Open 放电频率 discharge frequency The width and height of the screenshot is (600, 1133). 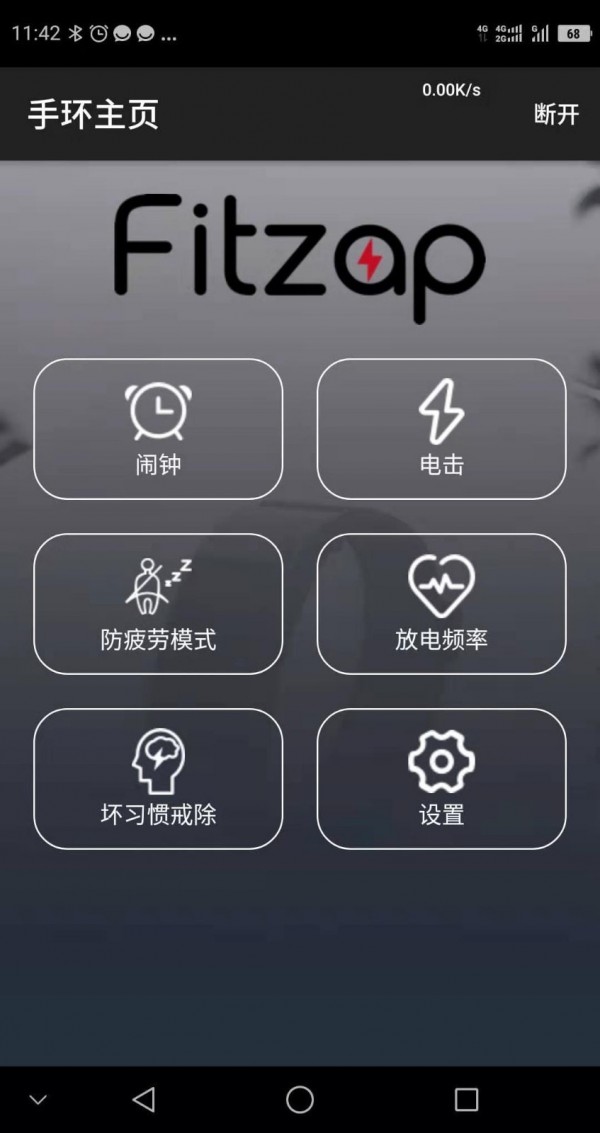tap(441, 604)
